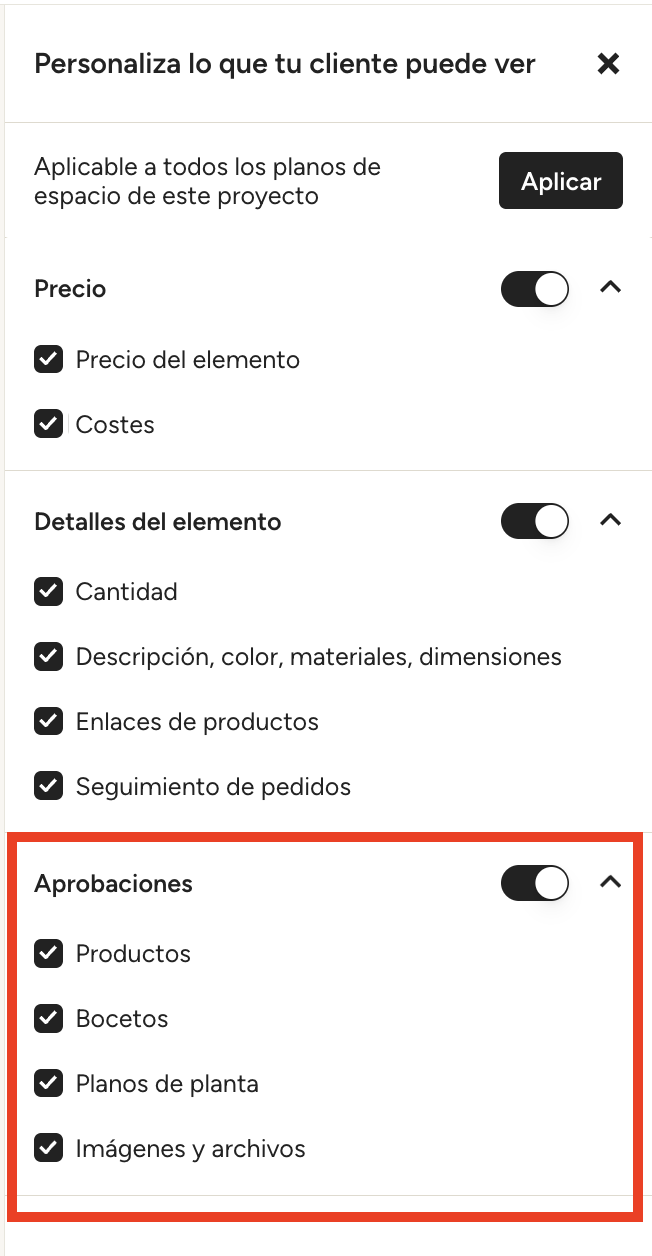The image size is (652, 1256).
Task: Toggle off the Precio switch
Action: 535,289
